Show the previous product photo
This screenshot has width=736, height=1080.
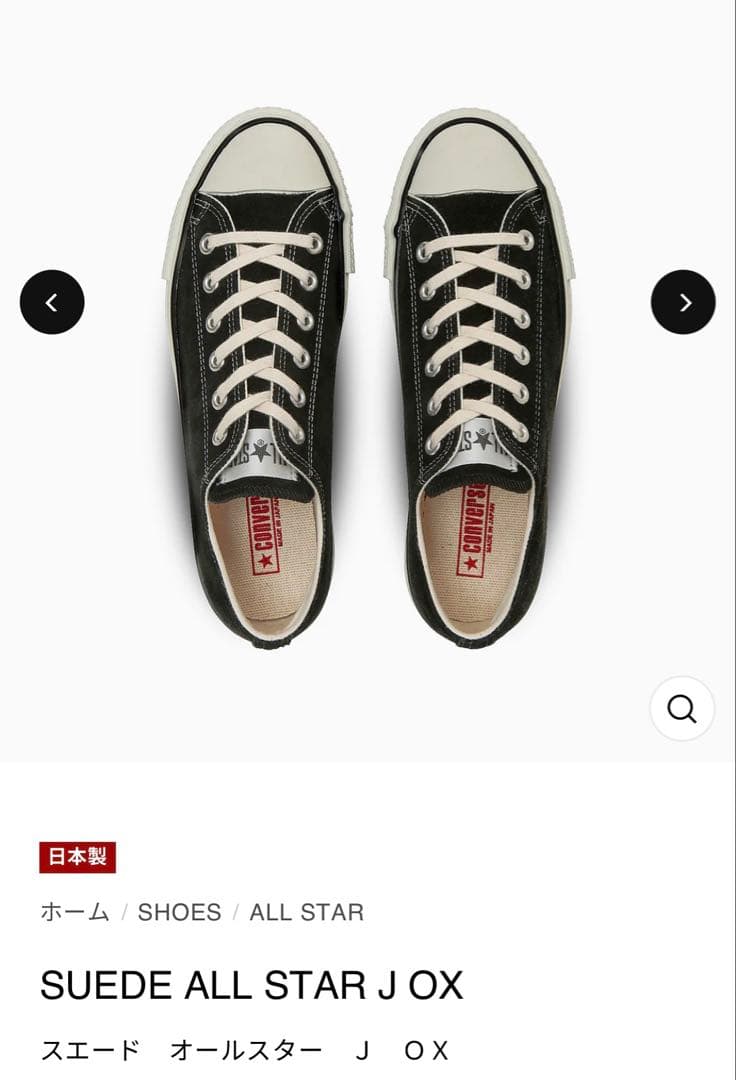point(52,302)
